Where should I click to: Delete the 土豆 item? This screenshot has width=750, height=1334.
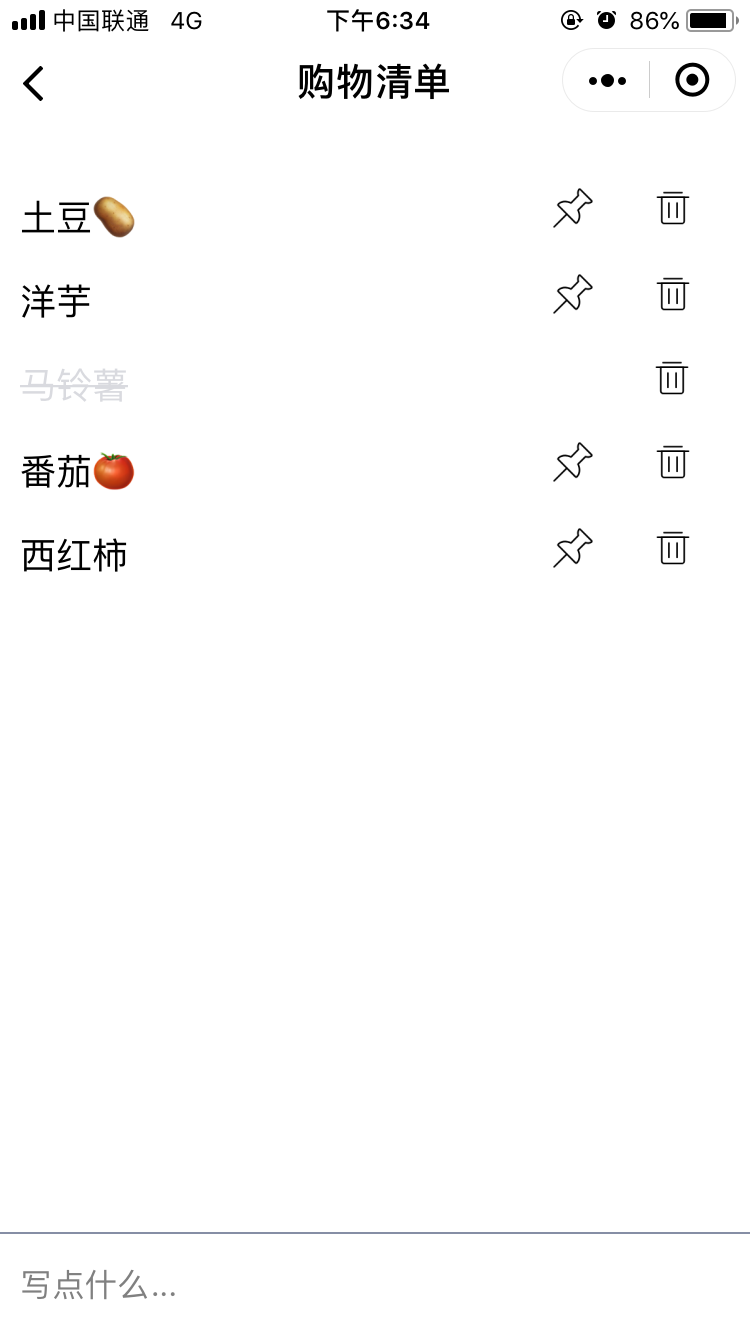[673, 208]
